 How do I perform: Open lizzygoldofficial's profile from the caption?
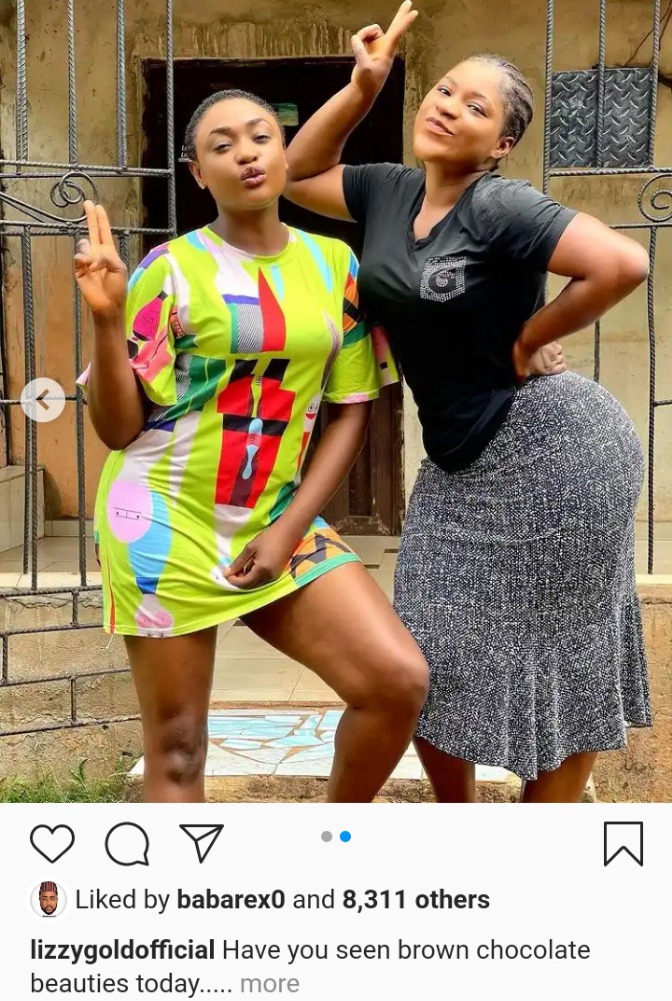coord(122,950)
